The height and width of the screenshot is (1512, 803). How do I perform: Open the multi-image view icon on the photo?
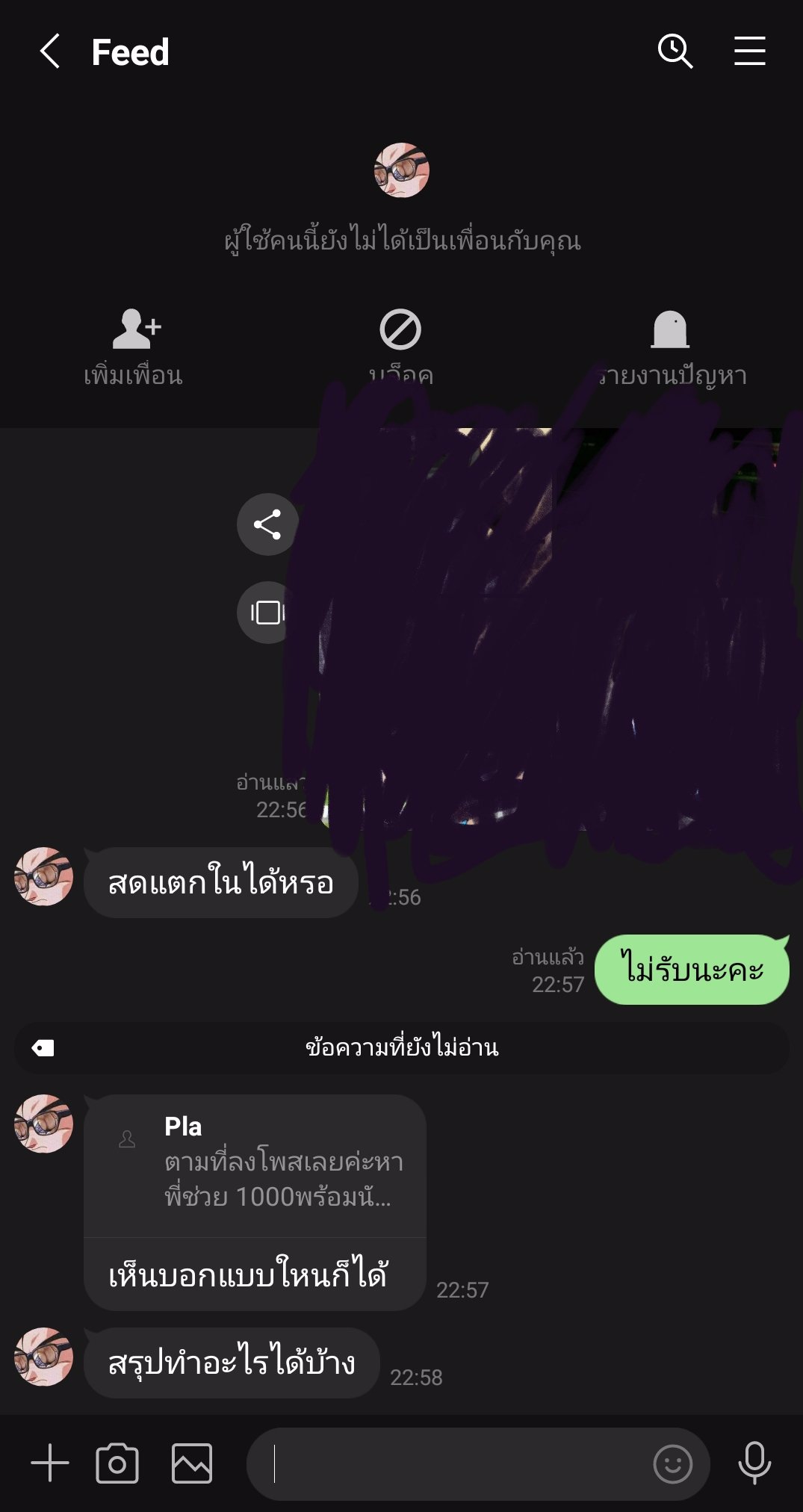[267, 613]
